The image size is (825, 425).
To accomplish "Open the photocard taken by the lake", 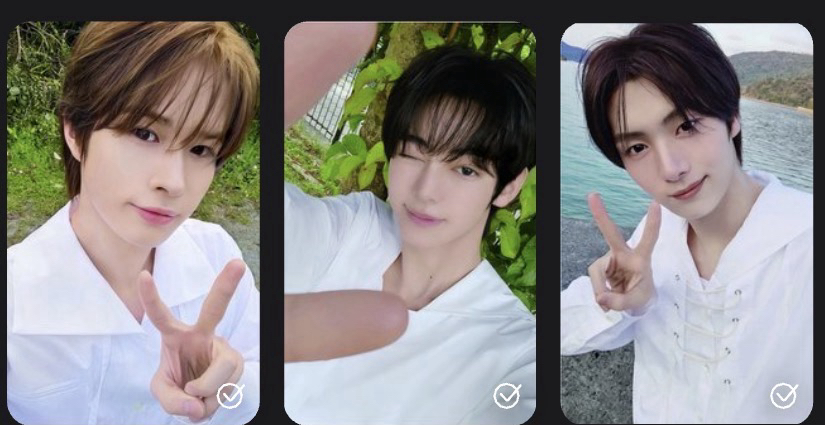I will [687, 222].
